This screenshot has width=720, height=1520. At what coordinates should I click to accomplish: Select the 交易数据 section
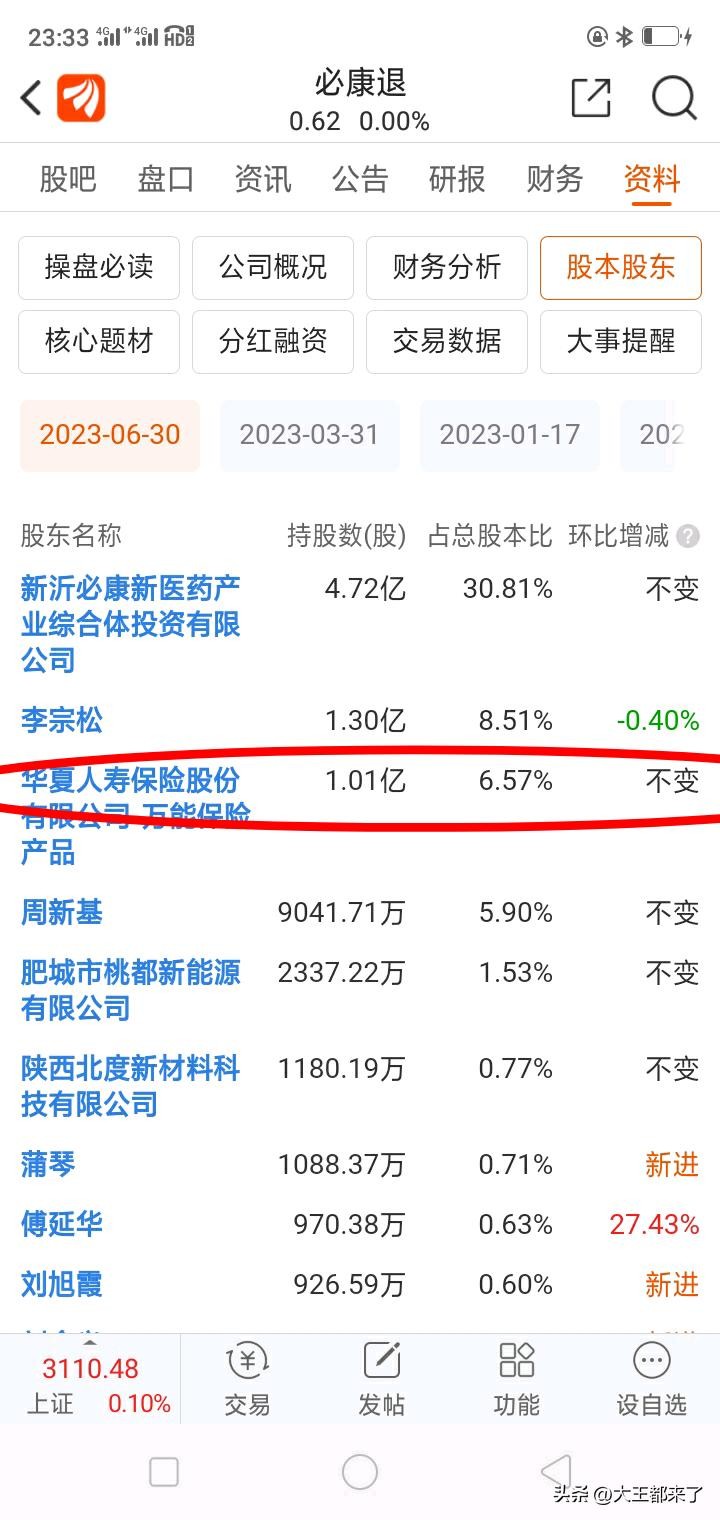click(447, 341)
